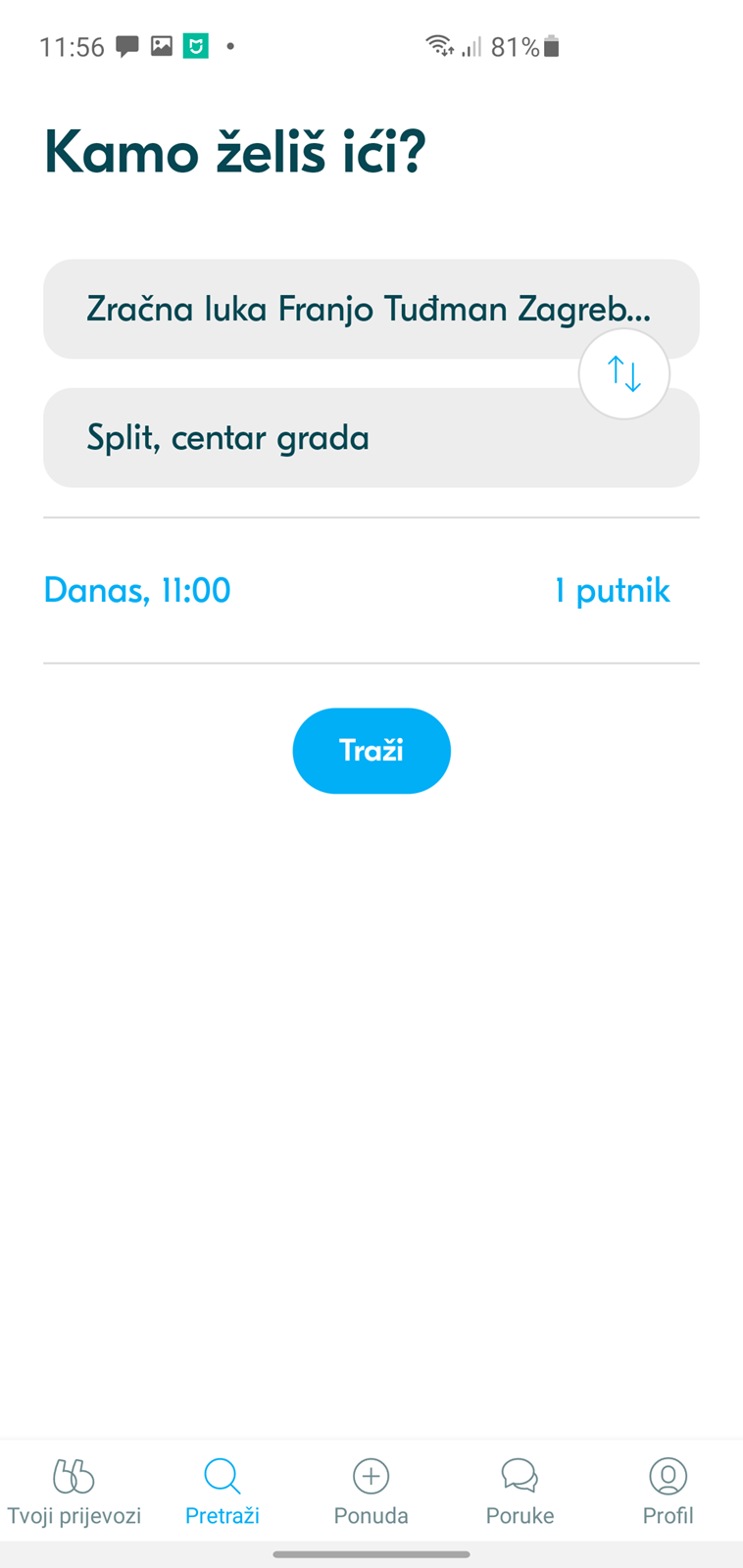Open the Poruke messages tab
Screen dimensions: 743x1568
[520, 1492]
